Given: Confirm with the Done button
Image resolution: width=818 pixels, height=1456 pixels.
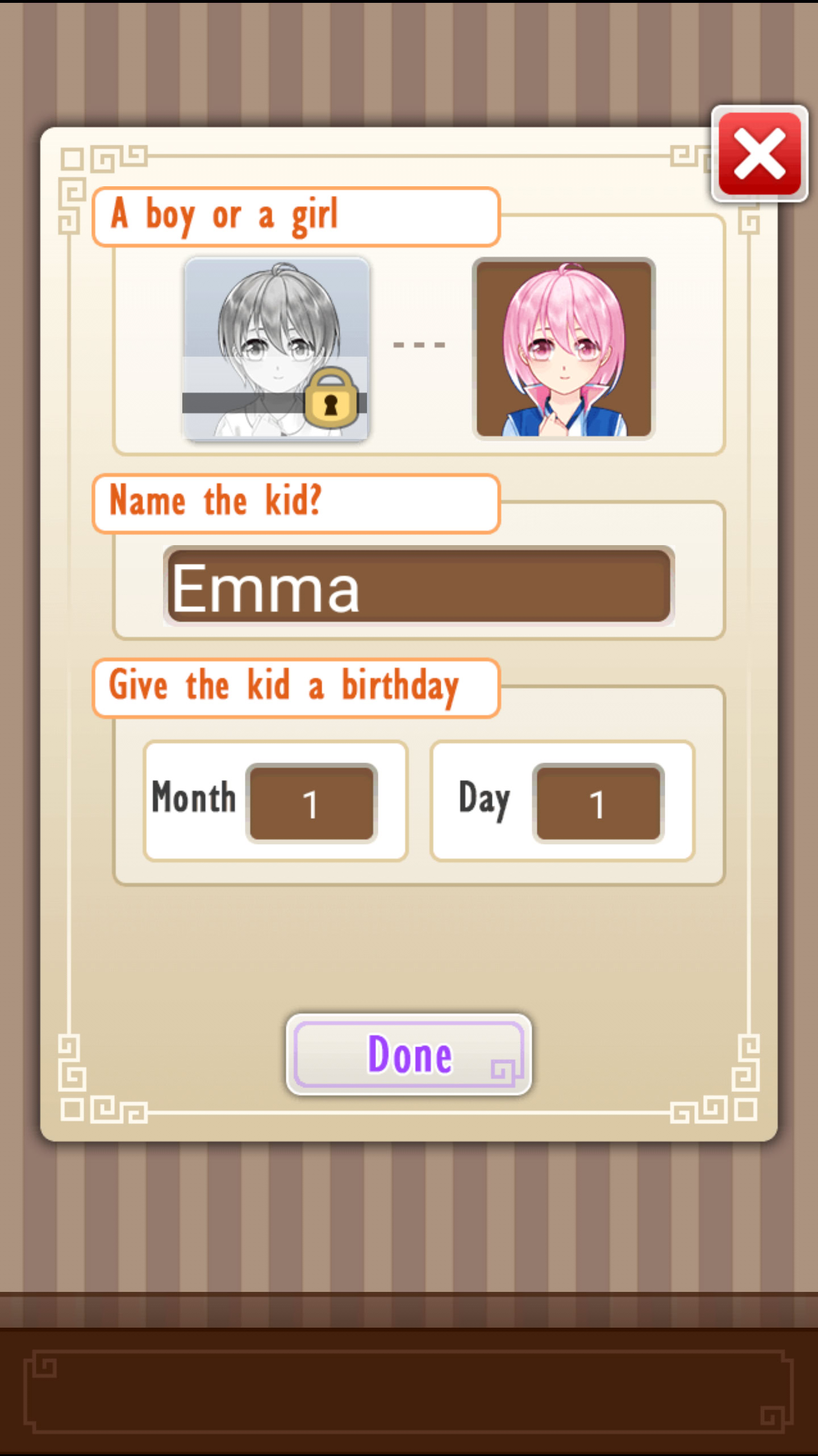Looking at the screenshot, I should point(409,1054).
